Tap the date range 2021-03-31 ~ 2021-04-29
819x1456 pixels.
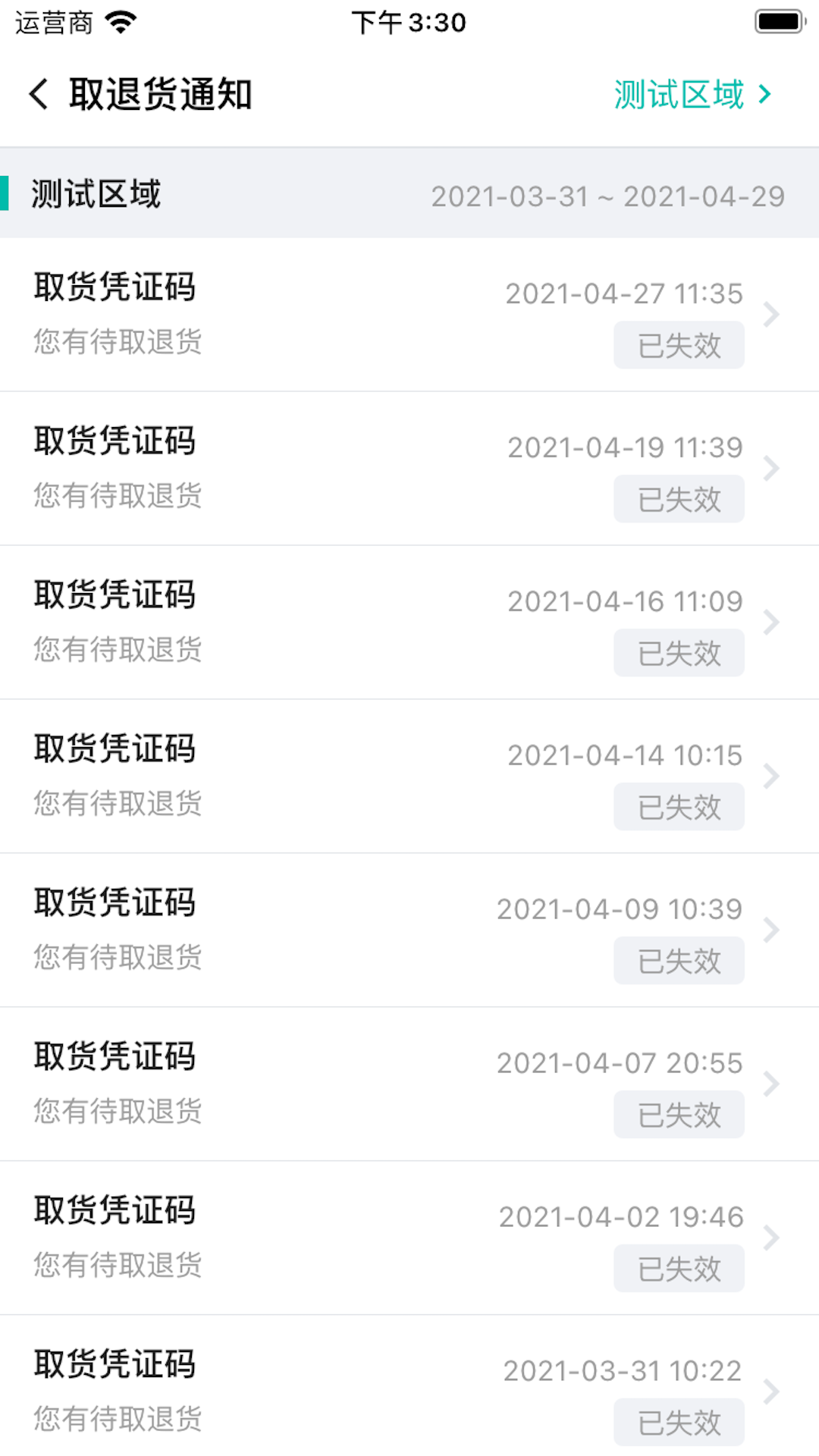pyautogui.click(x=607, y=196)
